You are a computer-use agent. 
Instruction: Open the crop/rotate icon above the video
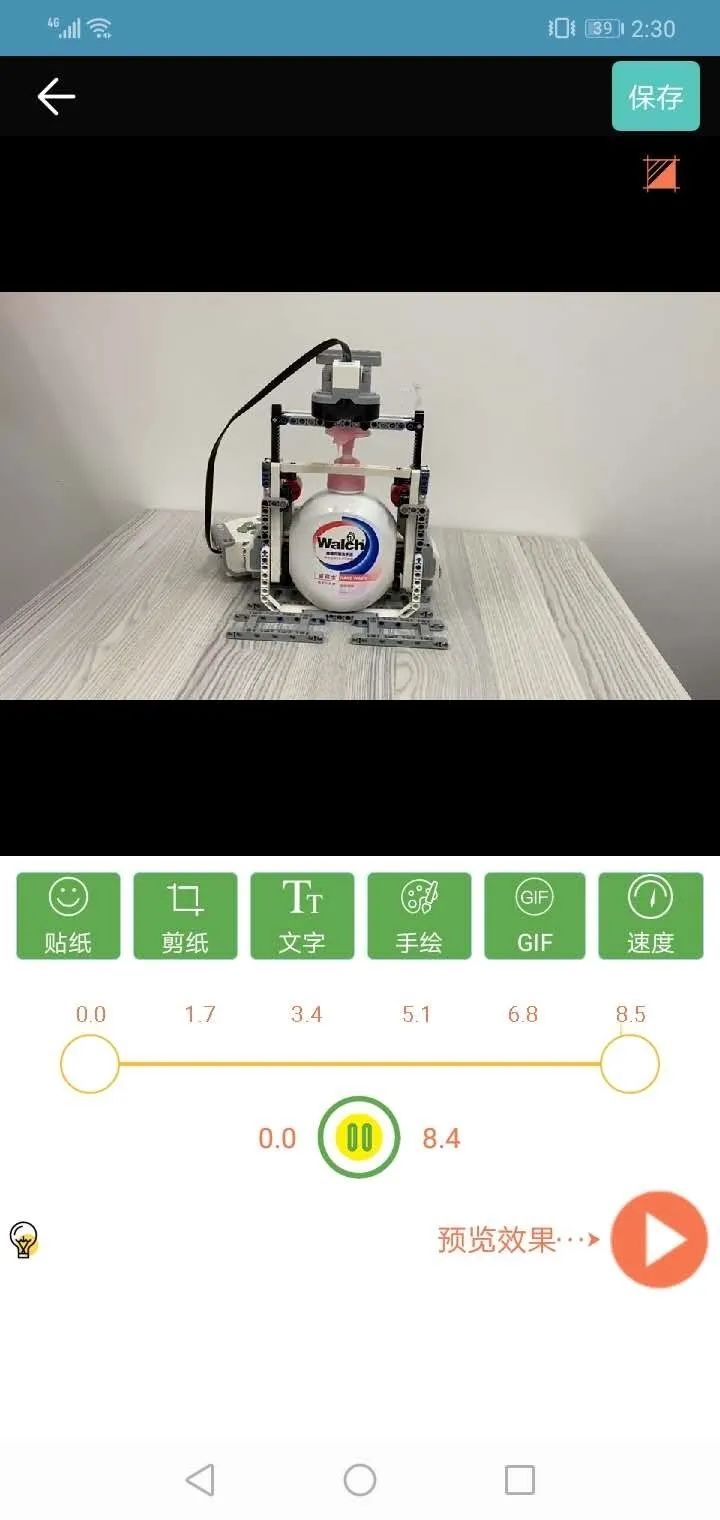coord(662,172)
